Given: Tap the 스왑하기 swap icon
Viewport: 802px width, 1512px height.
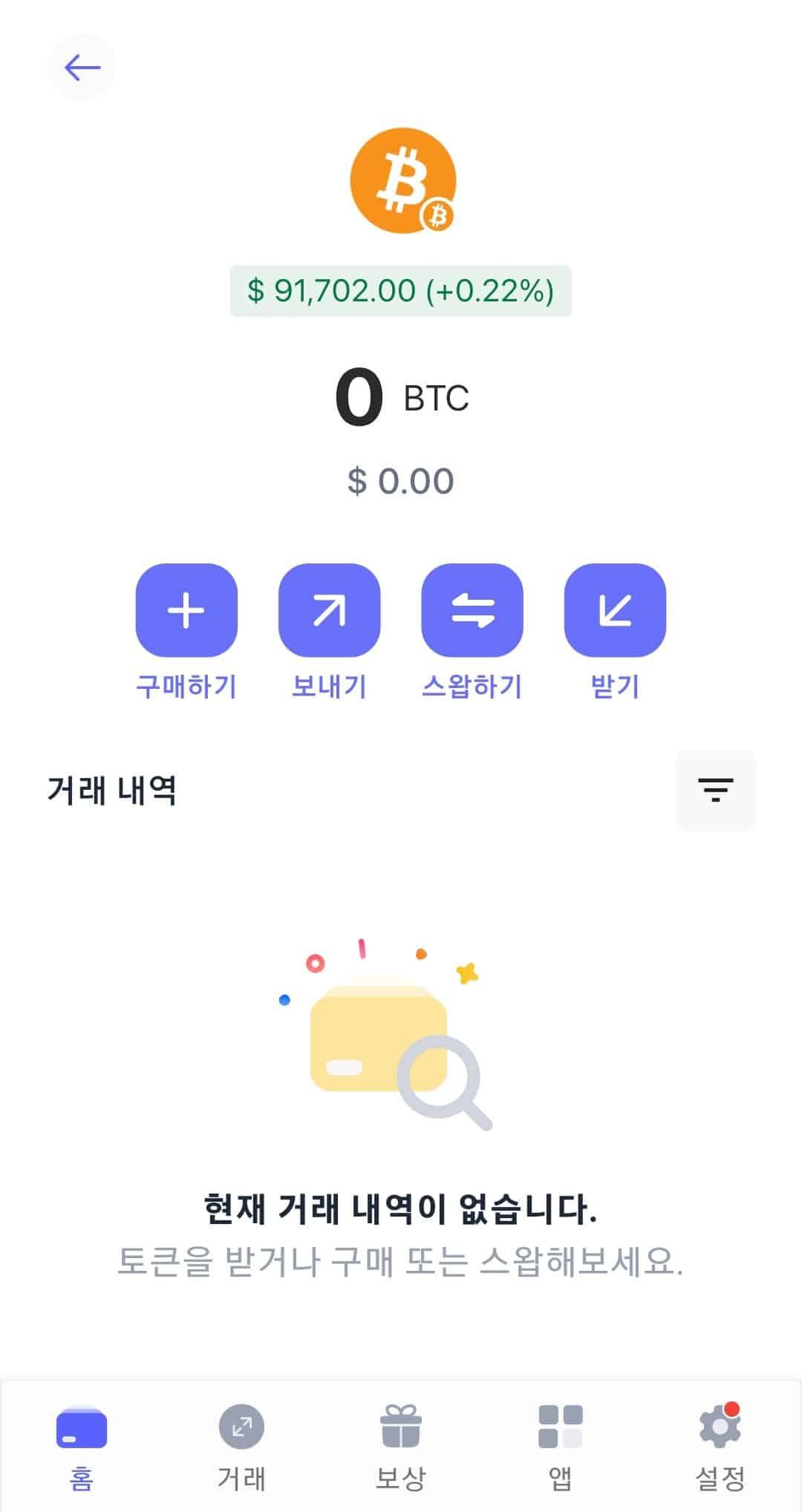Looking at the screenshot, I should click(472, 610).
